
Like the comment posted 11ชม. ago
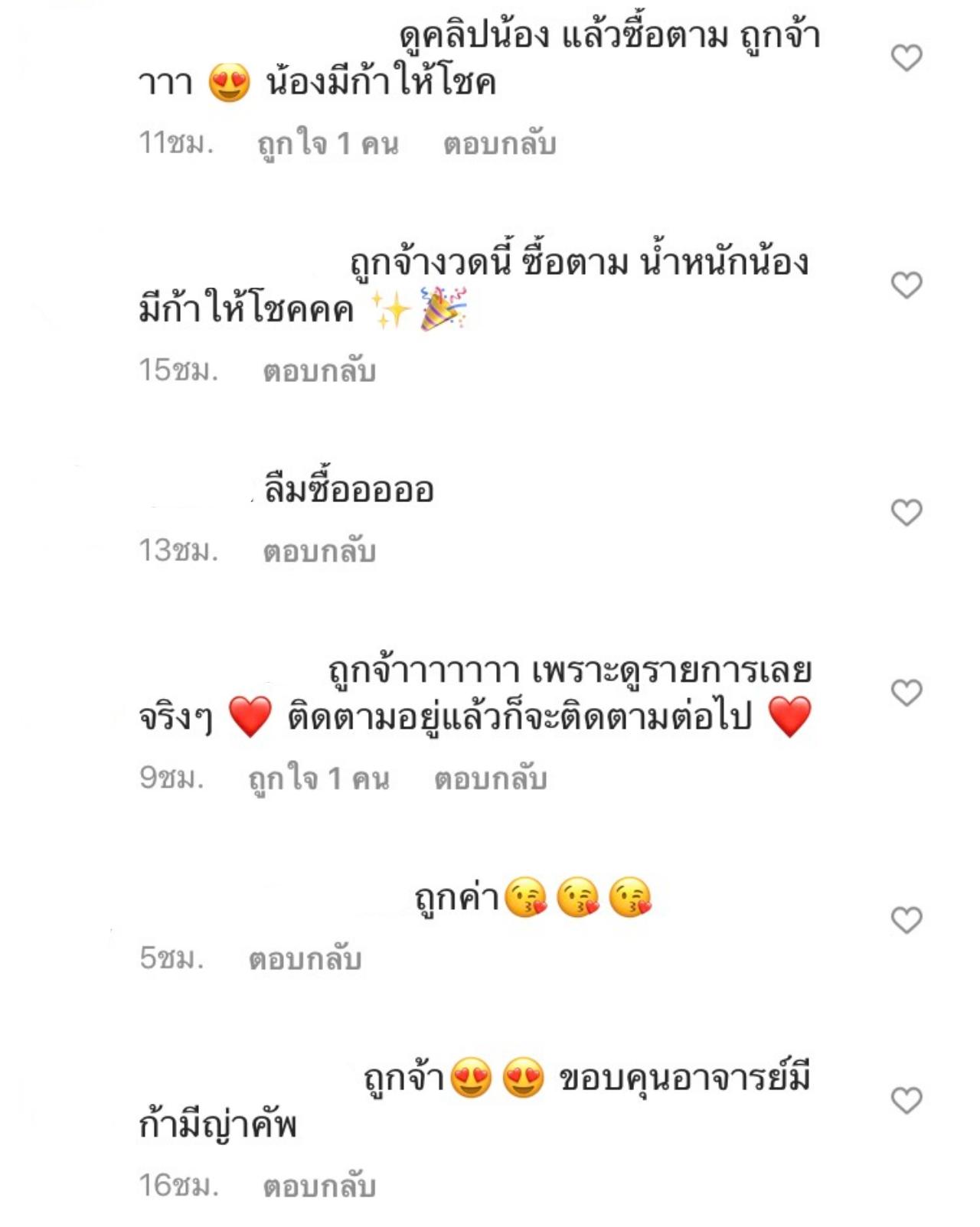(x=906, y=58)
